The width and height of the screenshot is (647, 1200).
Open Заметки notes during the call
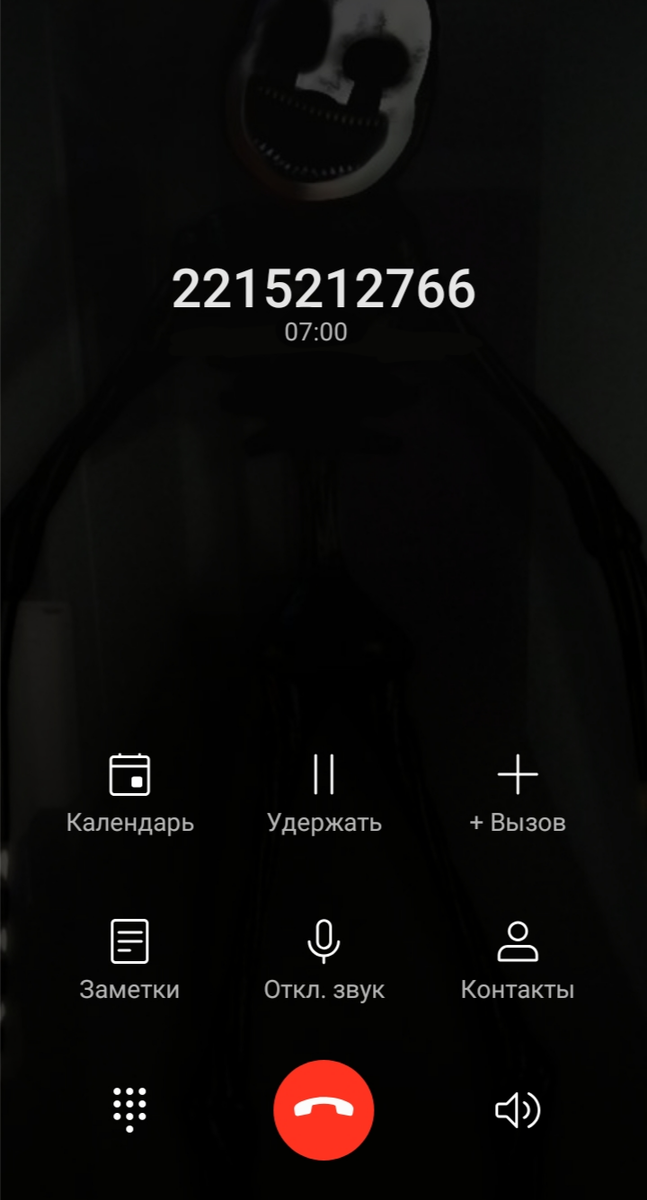130,961
